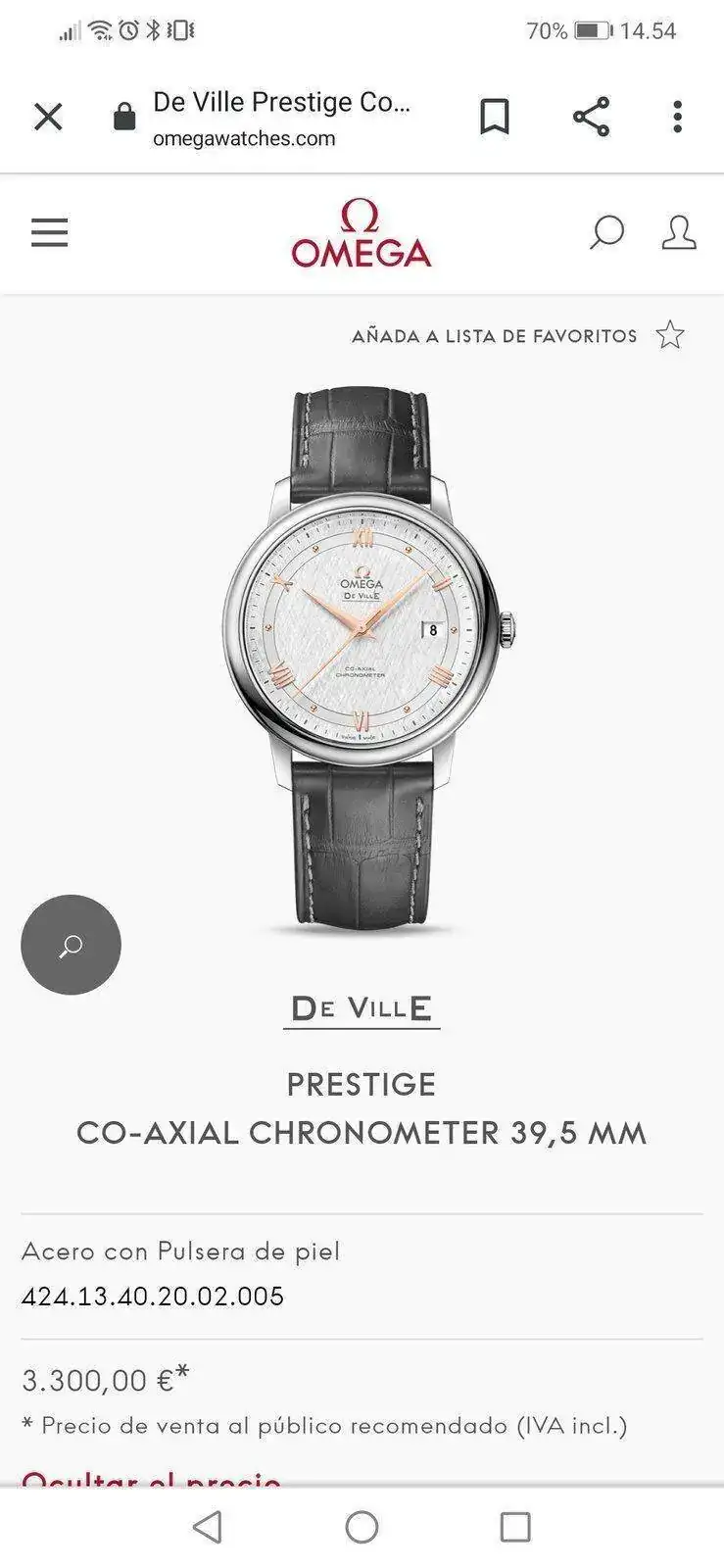Zoom into the watch image with magnifier
Viewport: 724px width, 1568px height.
coord(71,945)
